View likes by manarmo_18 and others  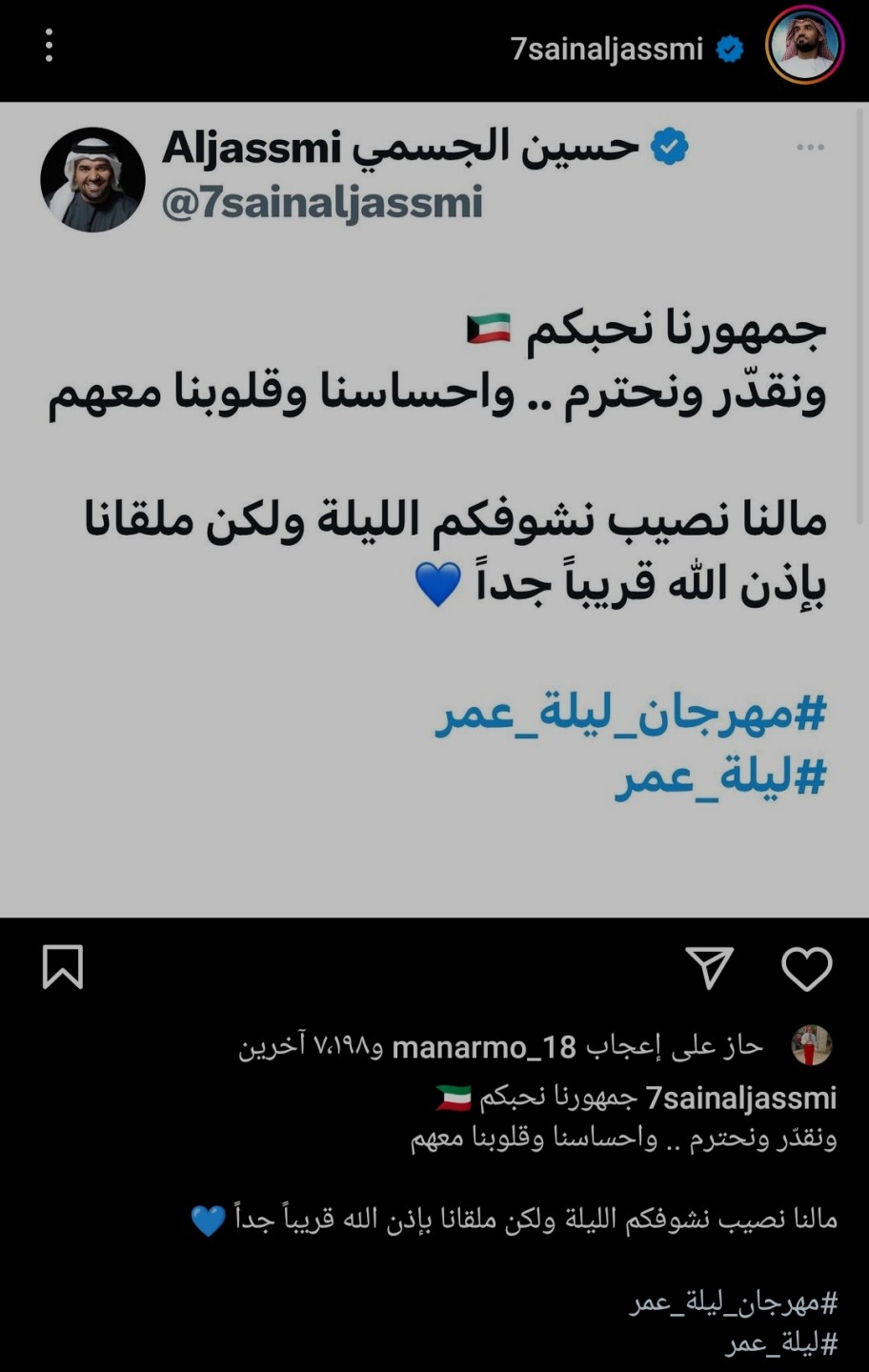500,1047
